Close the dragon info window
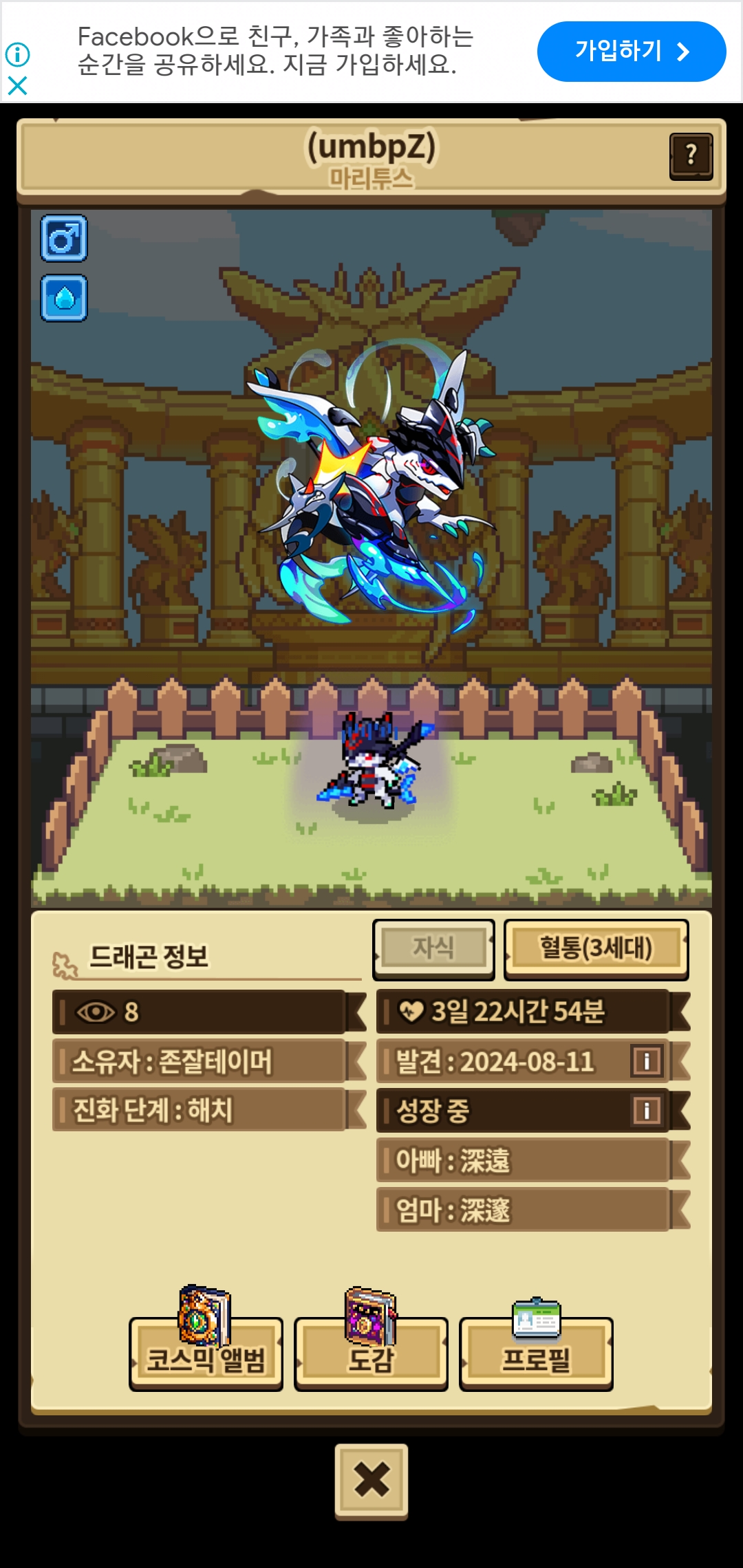This screenshot has height=1568, width=743. point(371,1479)
